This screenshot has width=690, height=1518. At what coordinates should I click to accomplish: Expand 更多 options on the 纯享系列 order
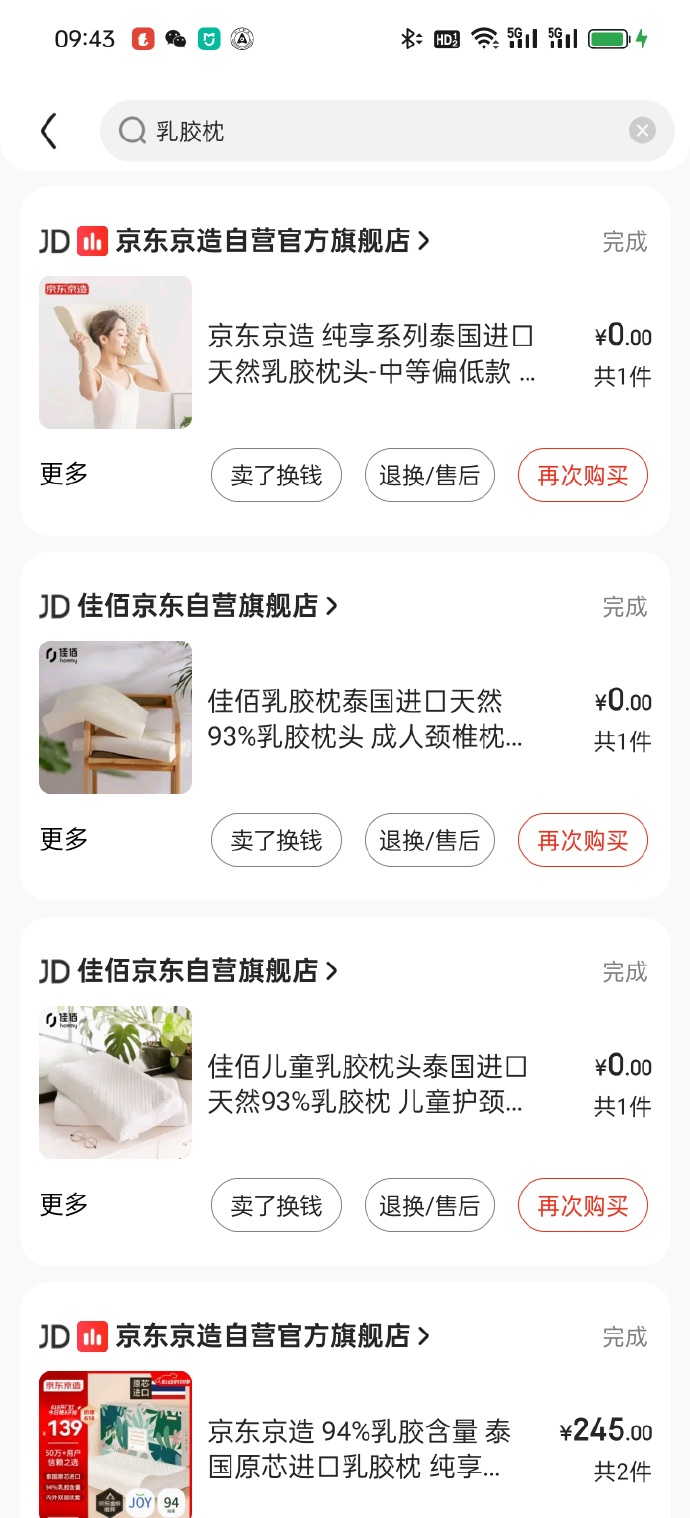click(x=64, y=474)
